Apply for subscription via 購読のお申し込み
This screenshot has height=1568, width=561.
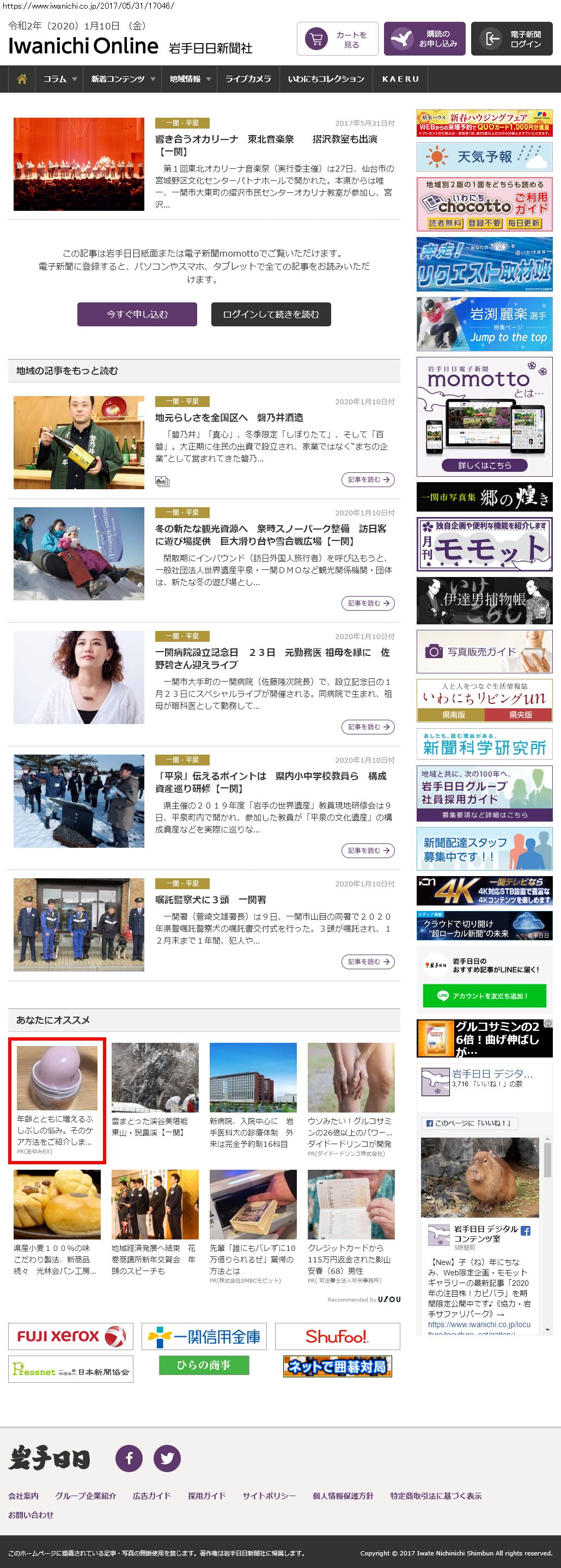(424, 39)
